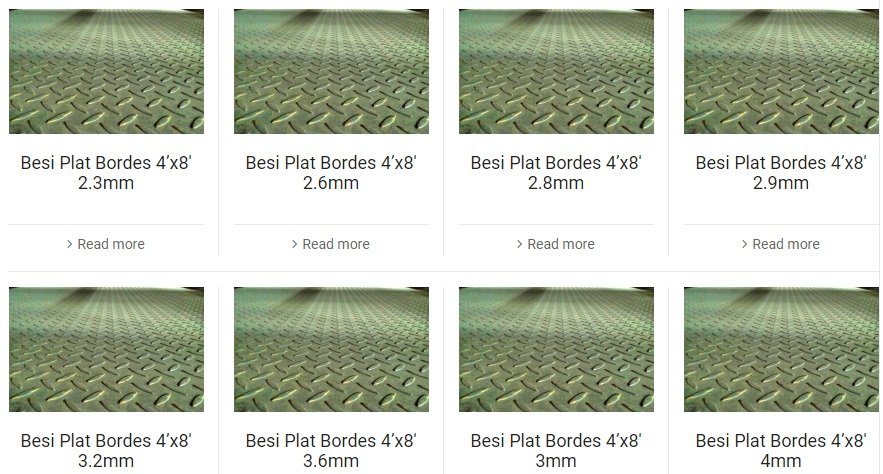Screen dimensions: 883x474
Task: Open Read more for Bordes 2.3mm
Action: pyautogui.click(x=106, y=244)
